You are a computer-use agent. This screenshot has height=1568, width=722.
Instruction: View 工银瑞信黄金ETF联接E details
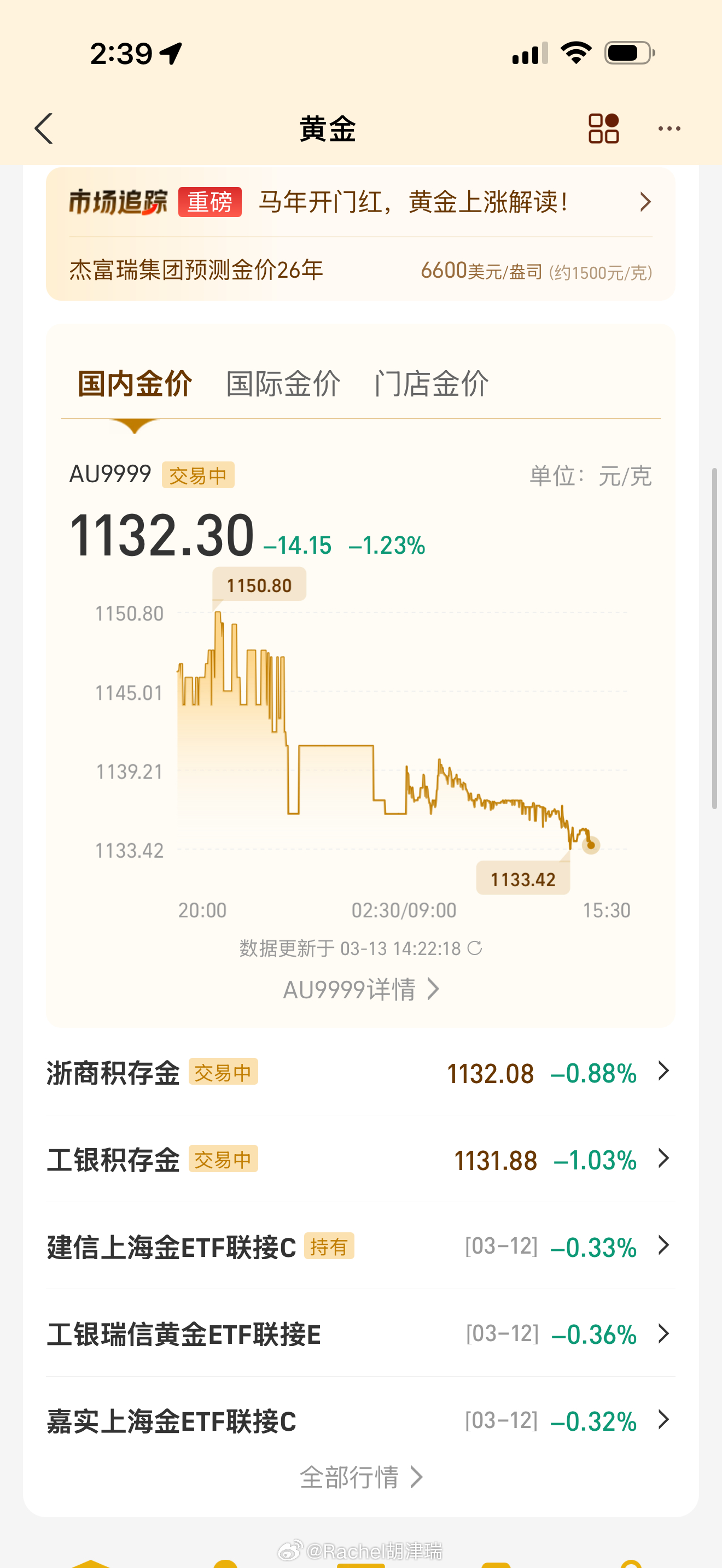360,1333
